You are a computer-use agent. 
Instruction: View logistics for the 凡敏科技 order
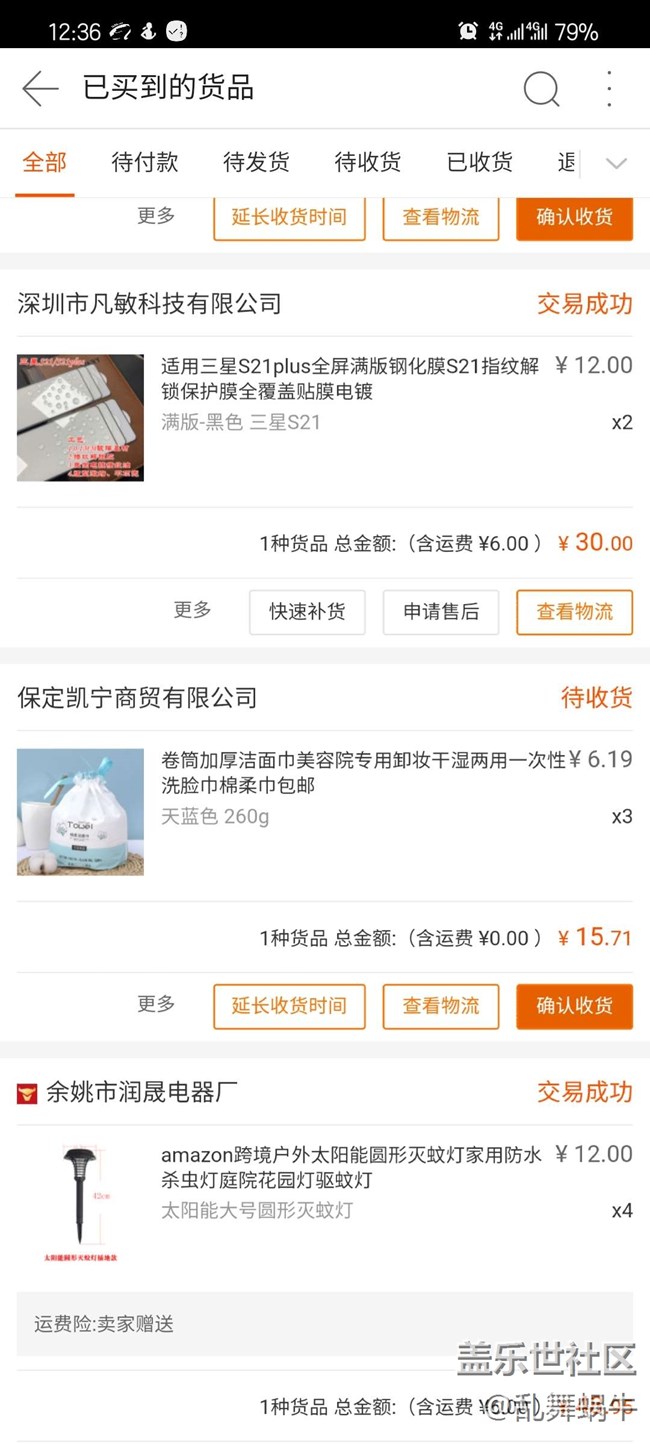pyautogui.click(x=574, y=612)
